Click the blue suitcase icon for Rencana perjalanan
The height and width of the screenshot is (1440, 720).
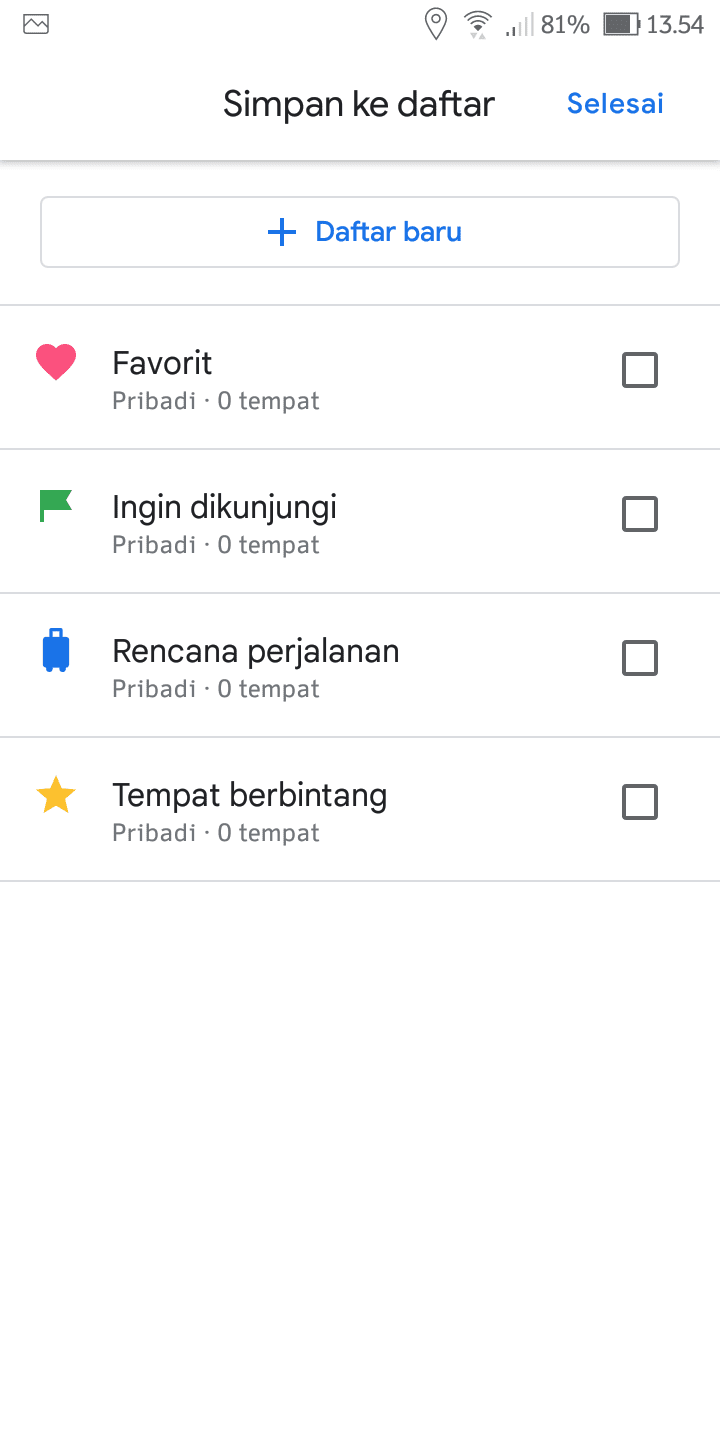coord(56,650)
